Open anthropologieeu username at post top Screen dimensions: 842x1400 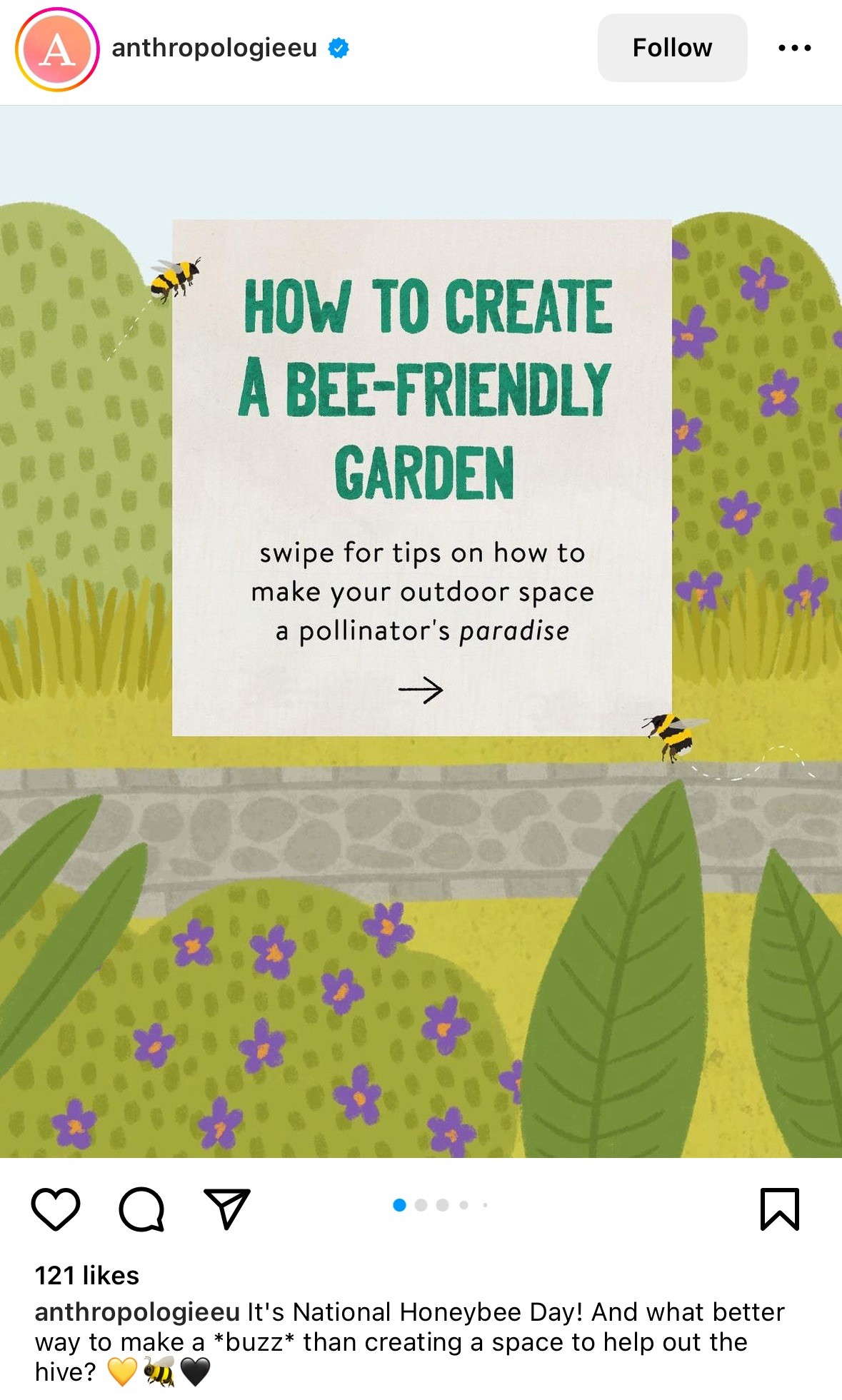214,48
